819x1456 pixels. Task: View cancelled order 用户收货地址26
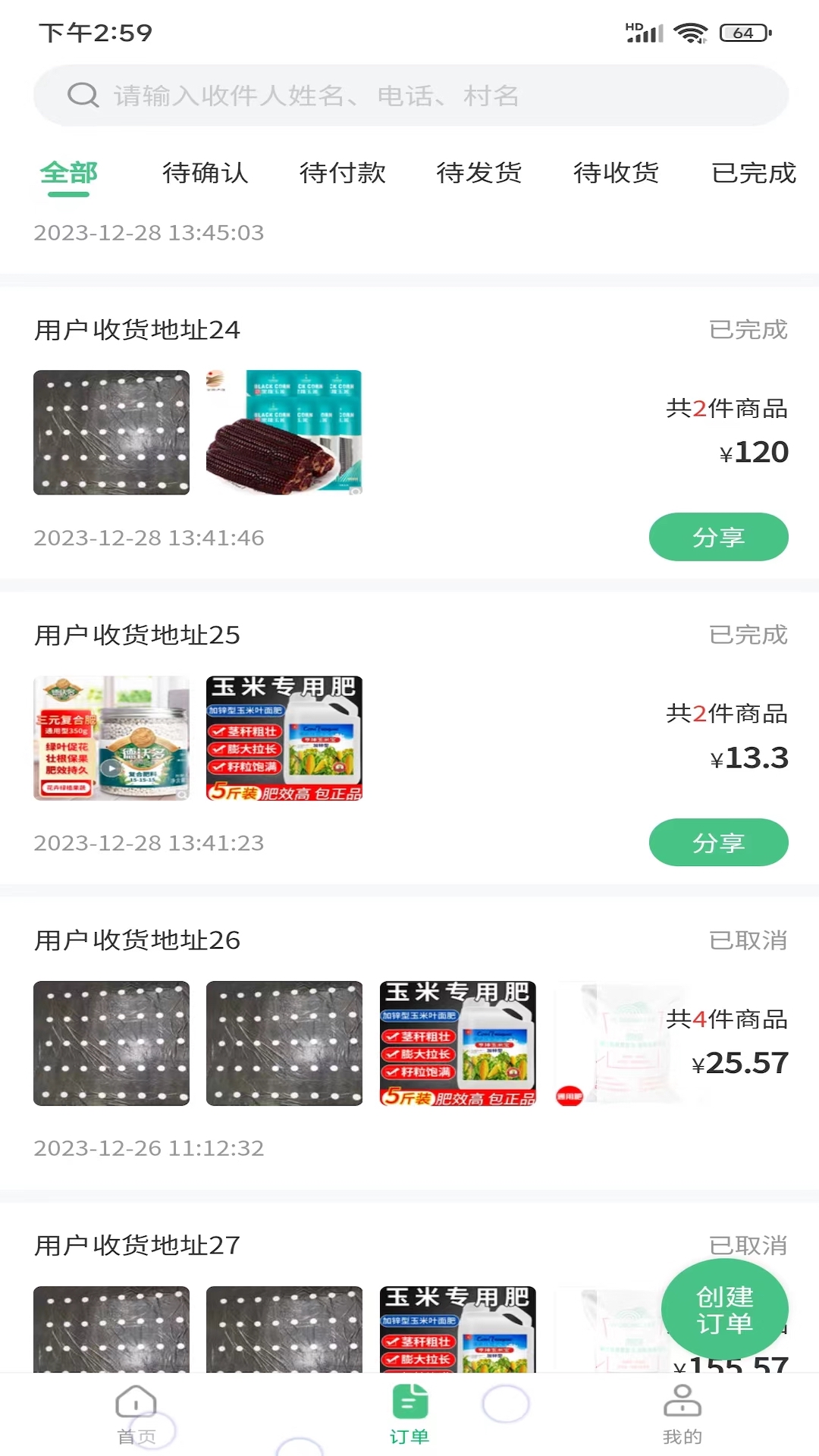pyautogui.click(x=137, y=940)
